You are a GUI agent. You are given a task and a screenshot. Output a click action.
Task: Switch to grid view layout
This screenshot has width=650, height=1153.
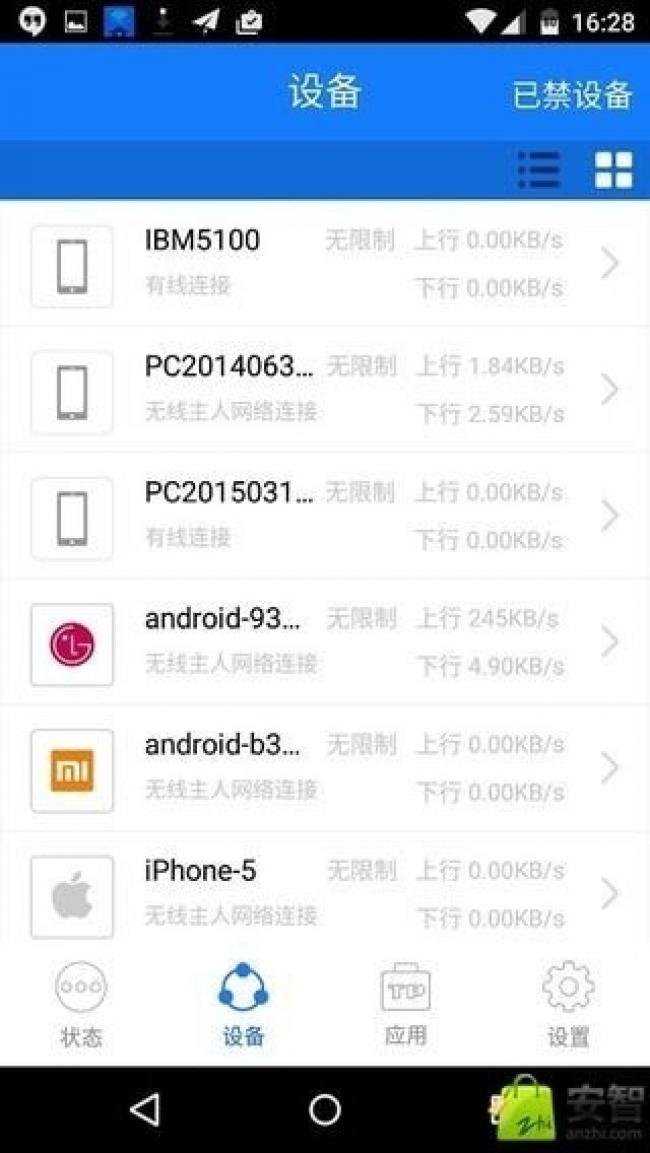613,170
